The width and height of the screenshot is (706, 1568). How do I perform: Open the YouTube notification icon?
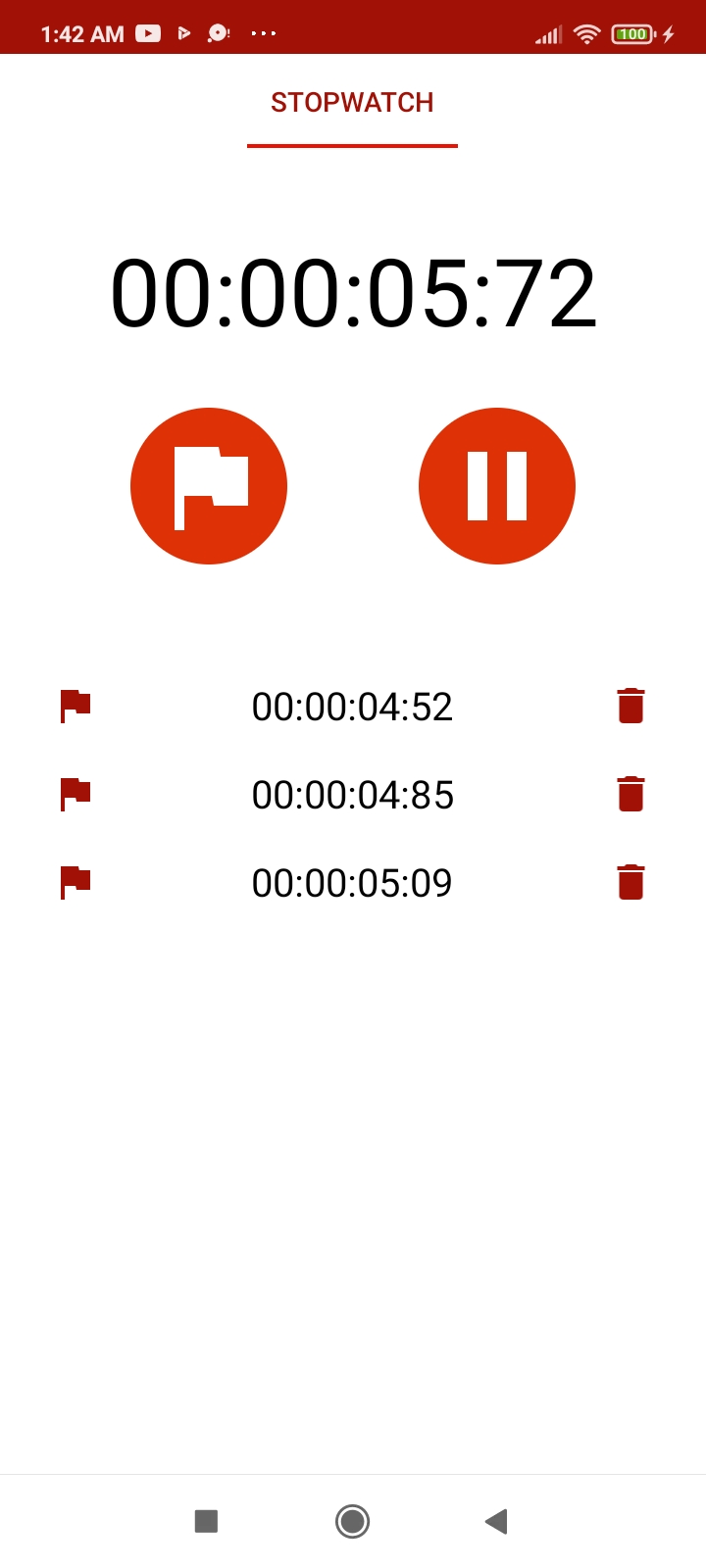tap(148, 32)
